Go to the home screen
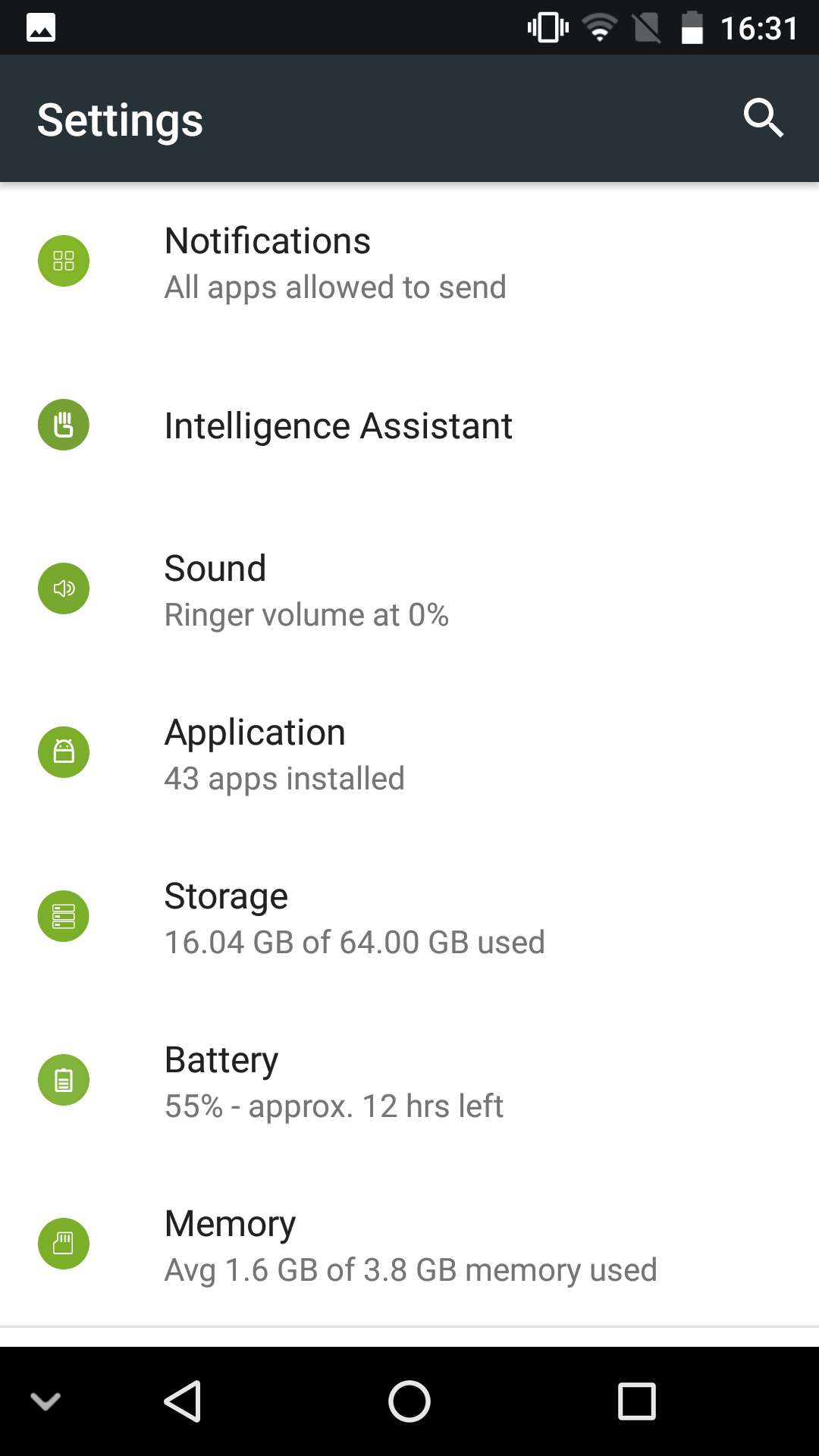The width and height of the screenshot is (819, 1456). click(409, 1401)
